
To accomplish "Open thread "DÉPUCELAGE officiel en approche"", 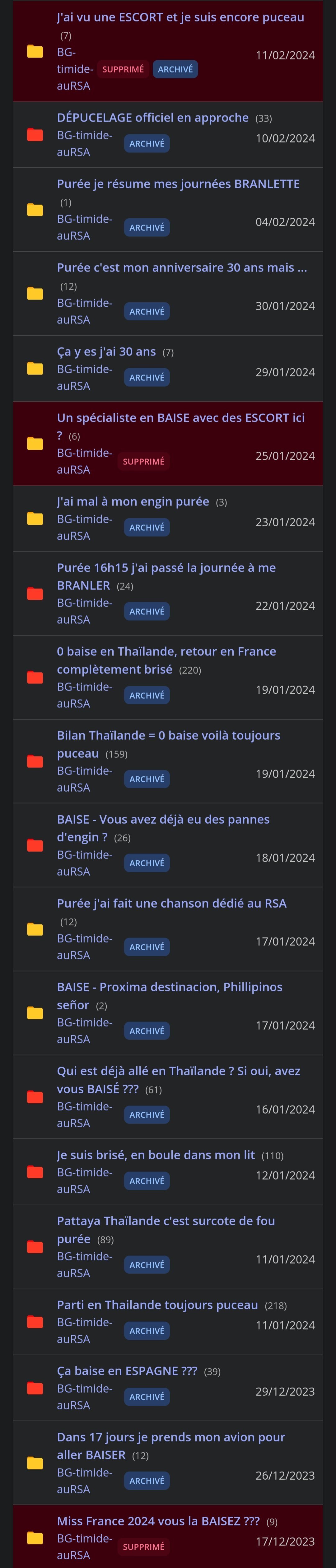I will point(152,118).
